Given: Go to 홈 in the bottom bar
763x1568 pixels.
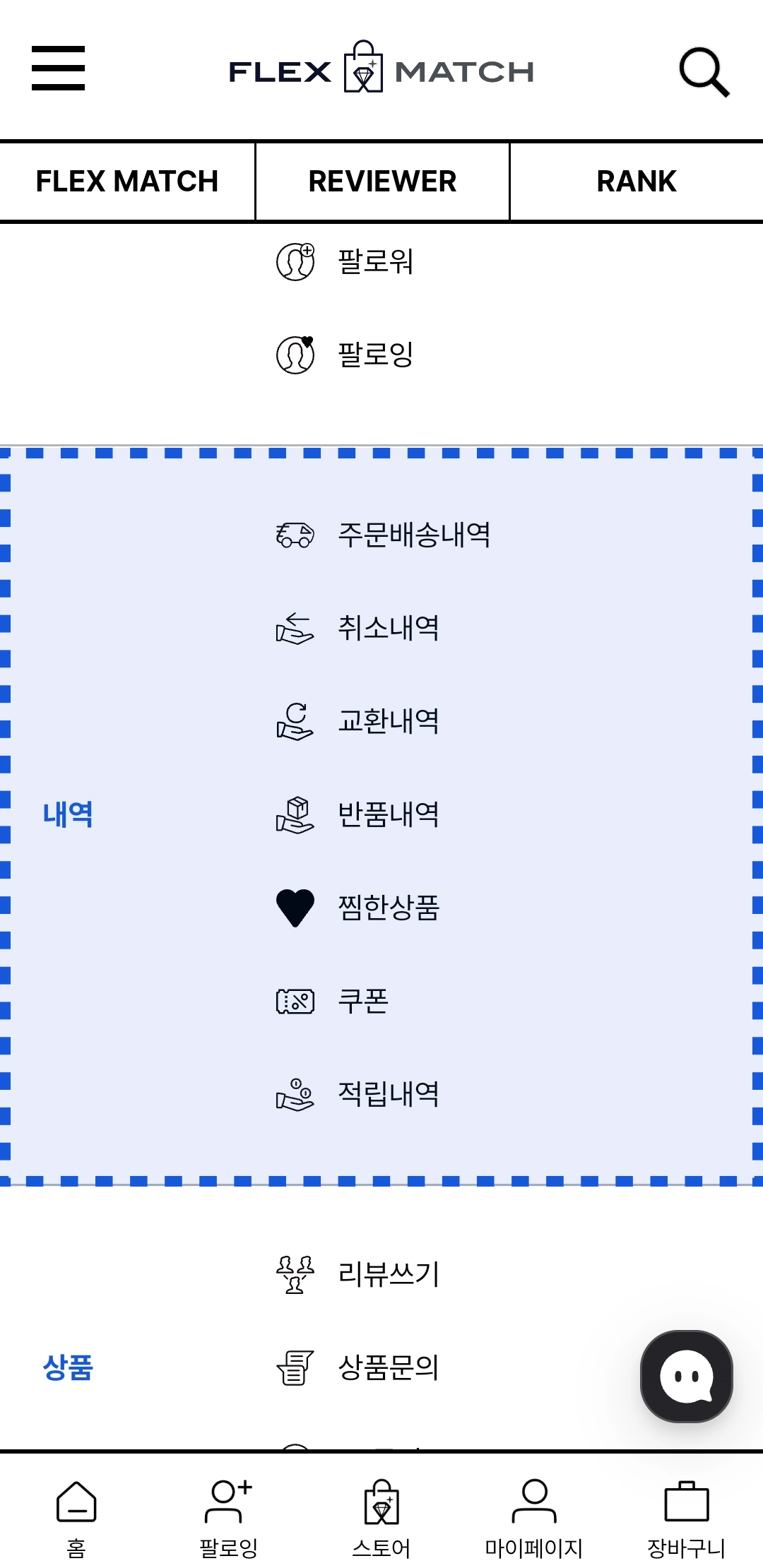Looking at the screenshot, I should pyautogui.click(x=76, y=1514).
